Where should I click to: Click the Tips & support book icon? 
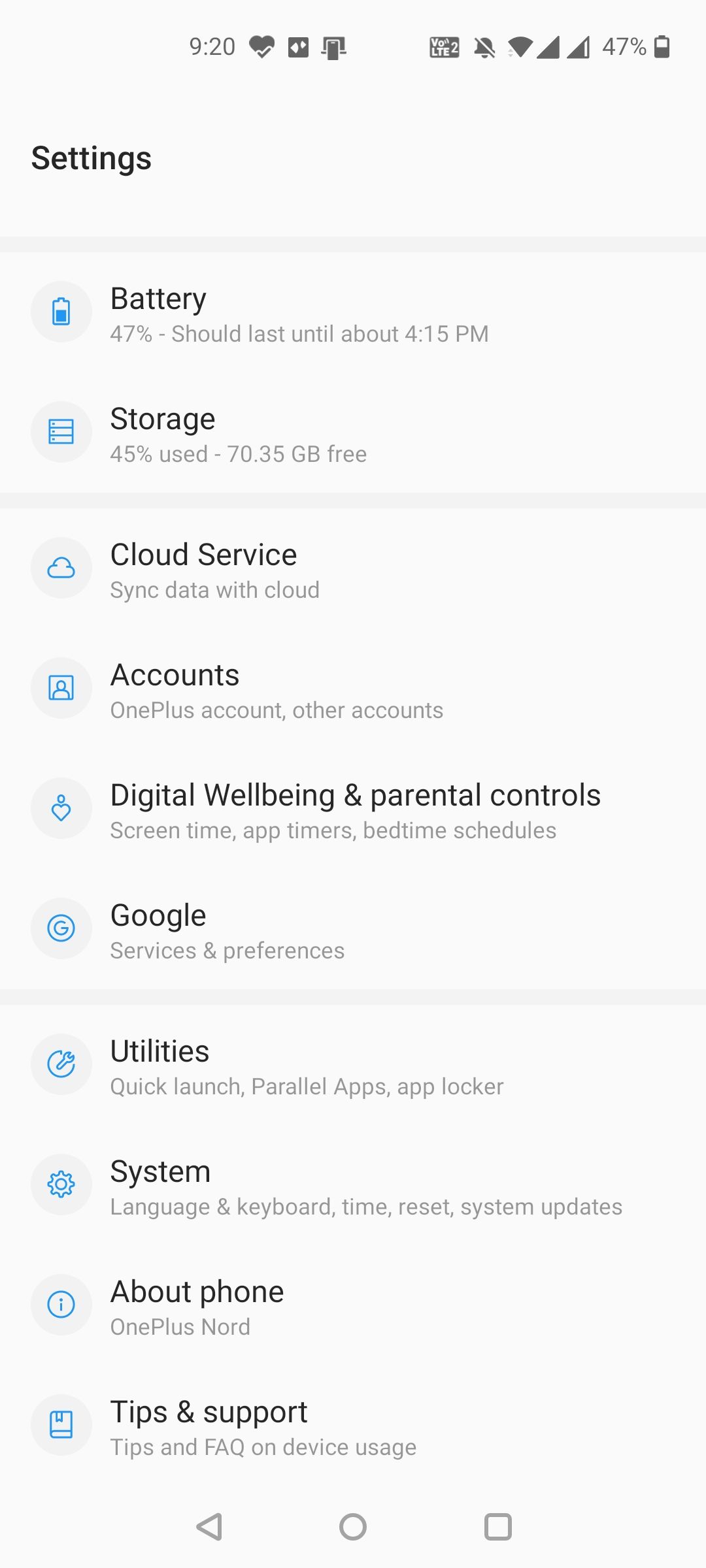pyautogui.click(x=61, y=1425)
